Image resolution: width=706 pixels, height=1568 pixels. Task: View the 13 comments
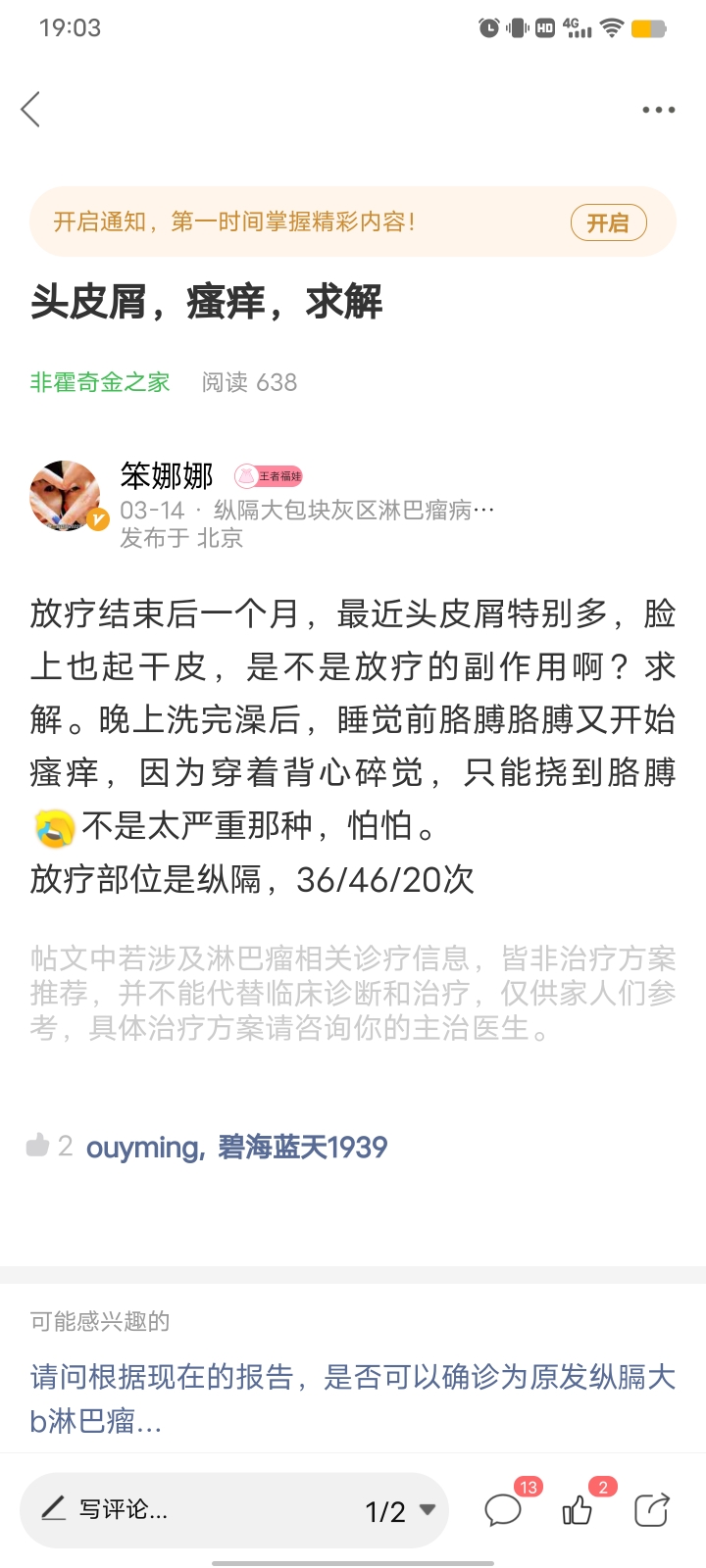(504, 1510)
